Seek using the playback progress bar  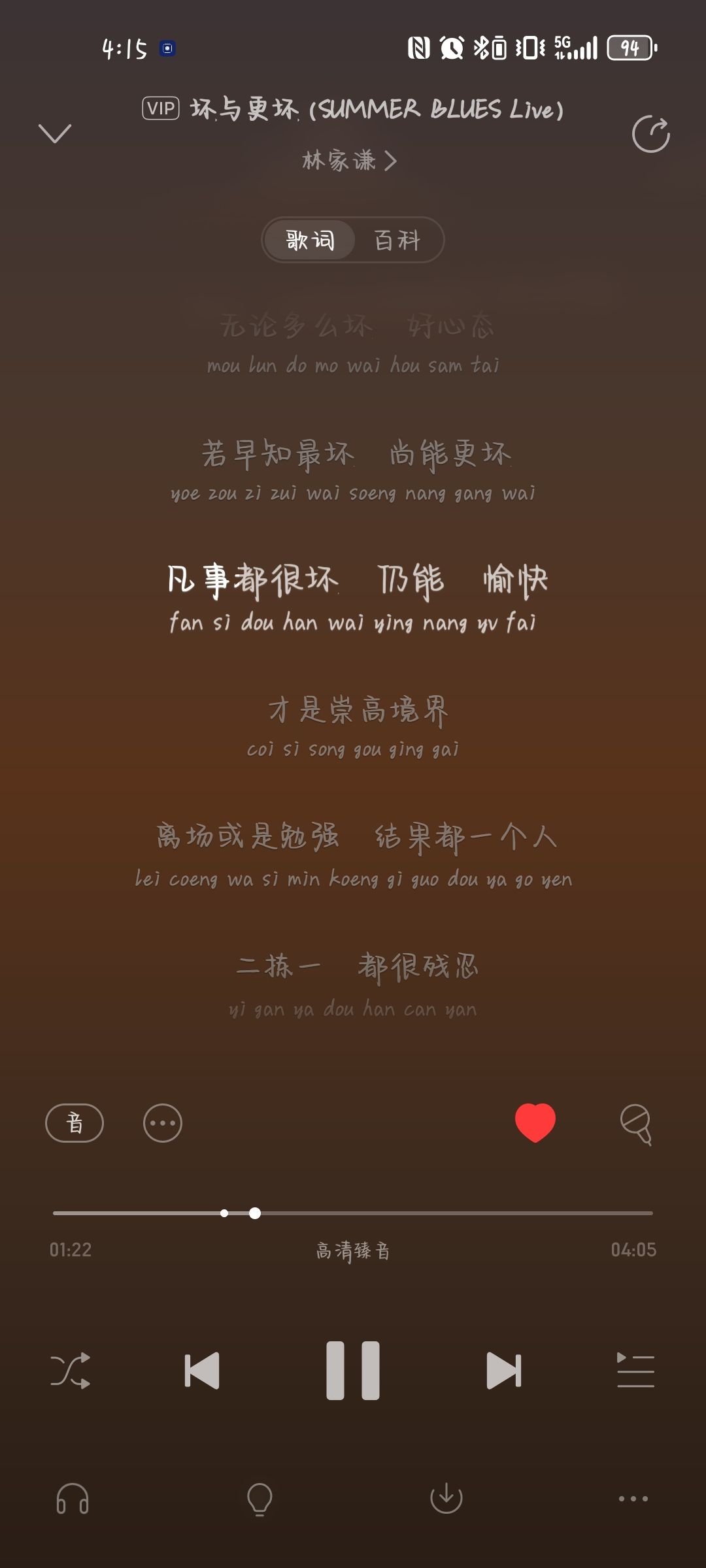[x=353, y=1213]
